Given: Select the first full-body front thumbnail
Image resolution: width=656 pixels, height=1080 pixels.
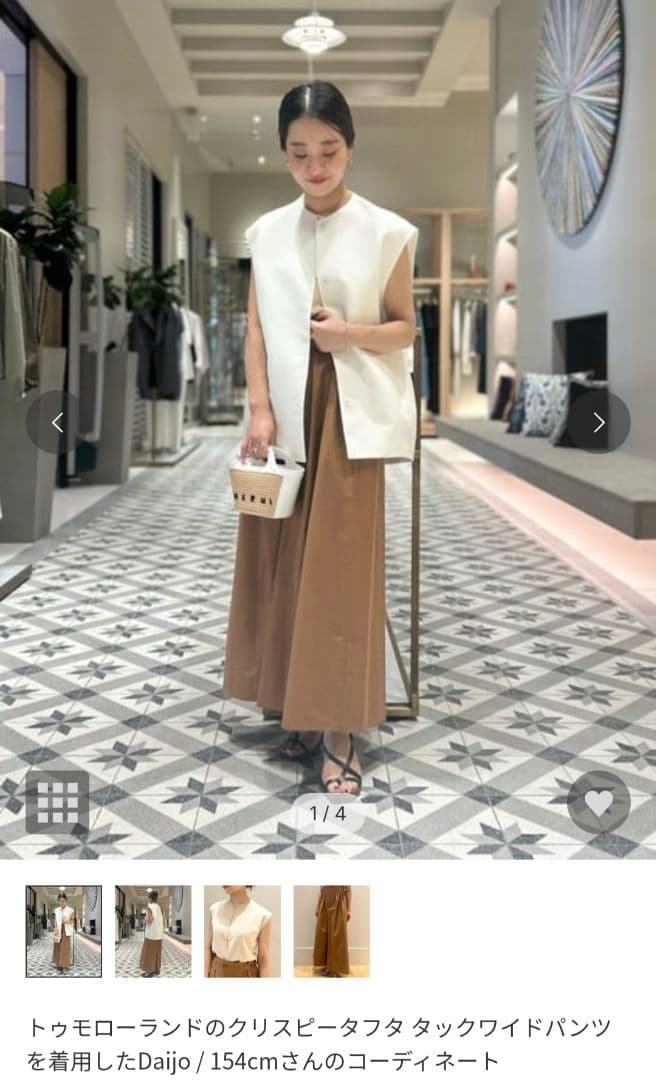Looking at the screenshot, I should coord(63,931).
